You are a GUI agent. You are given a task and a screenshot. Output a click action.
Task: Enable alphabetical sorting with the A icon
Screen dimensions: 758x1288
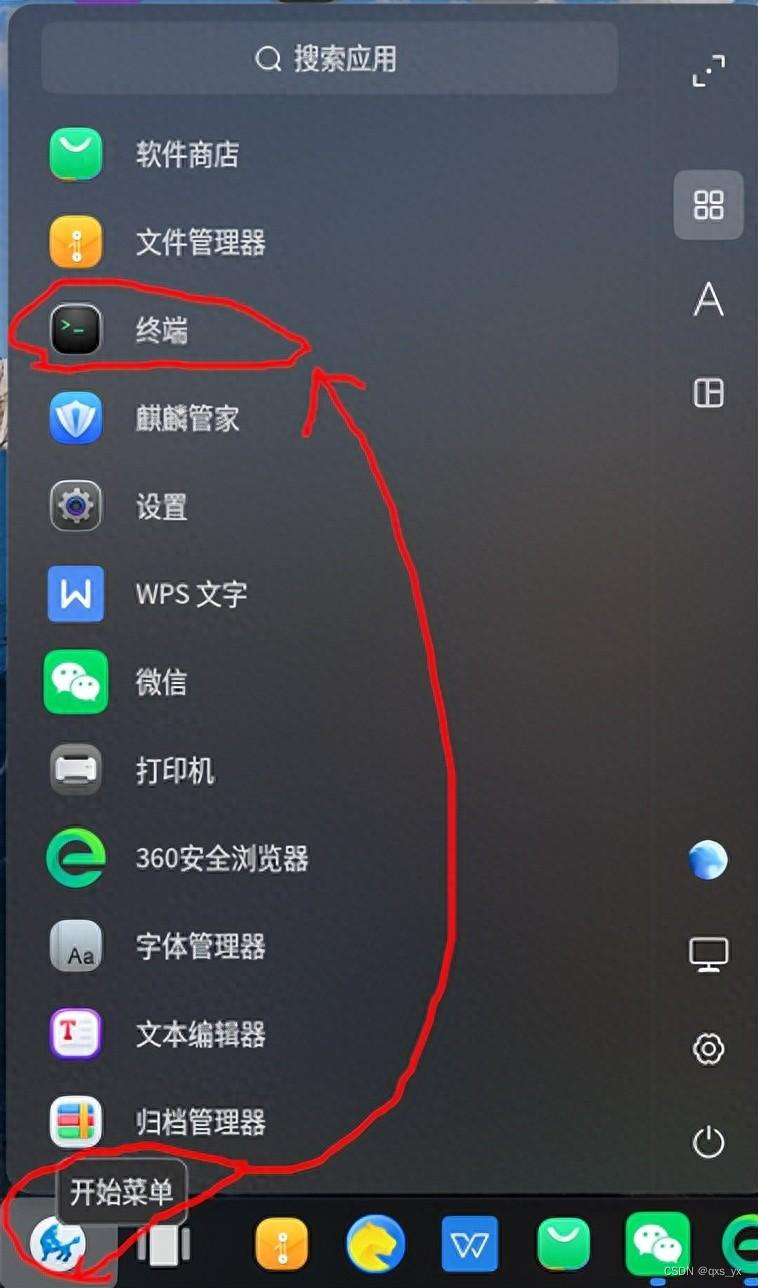tap(709, 299)
